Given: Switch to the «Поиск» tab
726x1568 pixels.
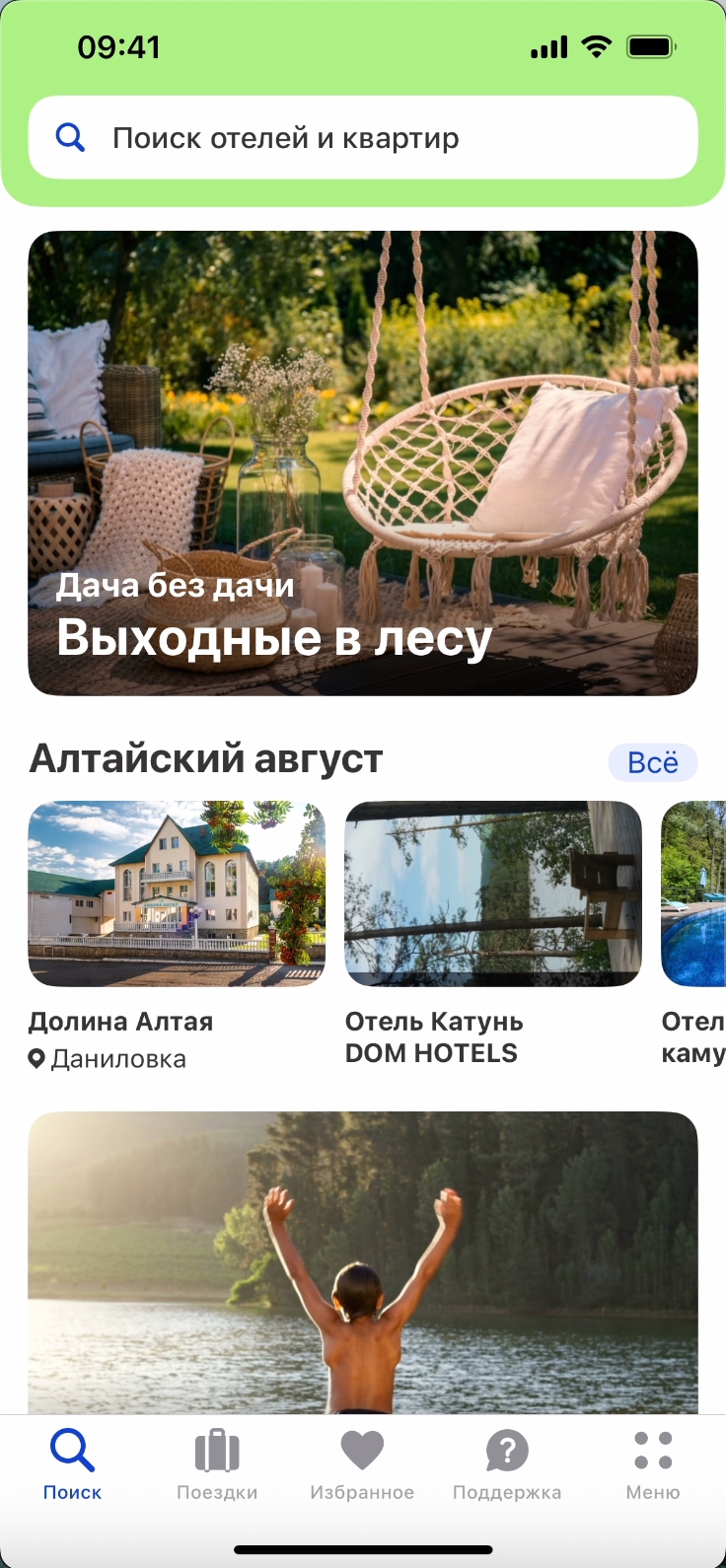Looking at the screenshot, I should click(x=72, y=1465).
